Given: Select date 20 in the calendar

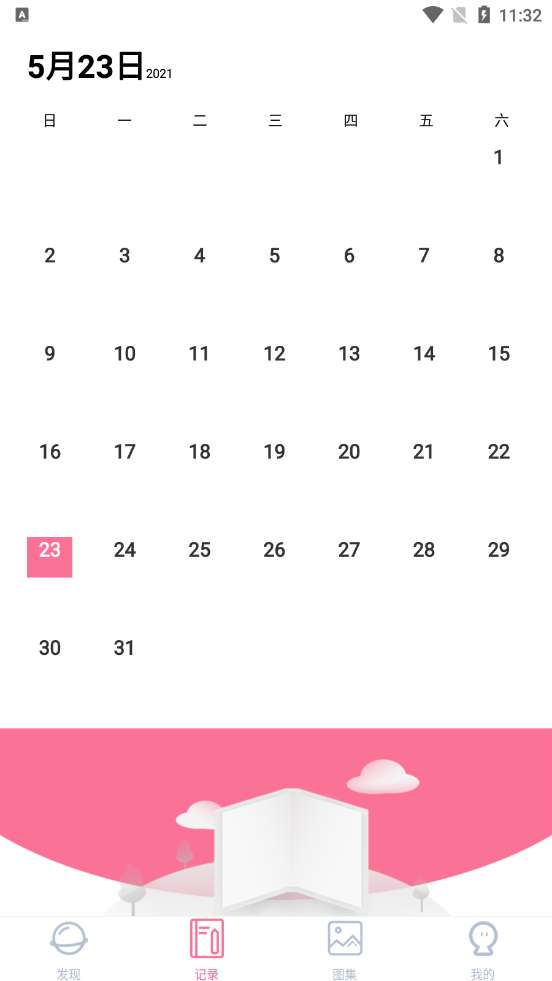Looking at the screenshot, I should (349, 452).
